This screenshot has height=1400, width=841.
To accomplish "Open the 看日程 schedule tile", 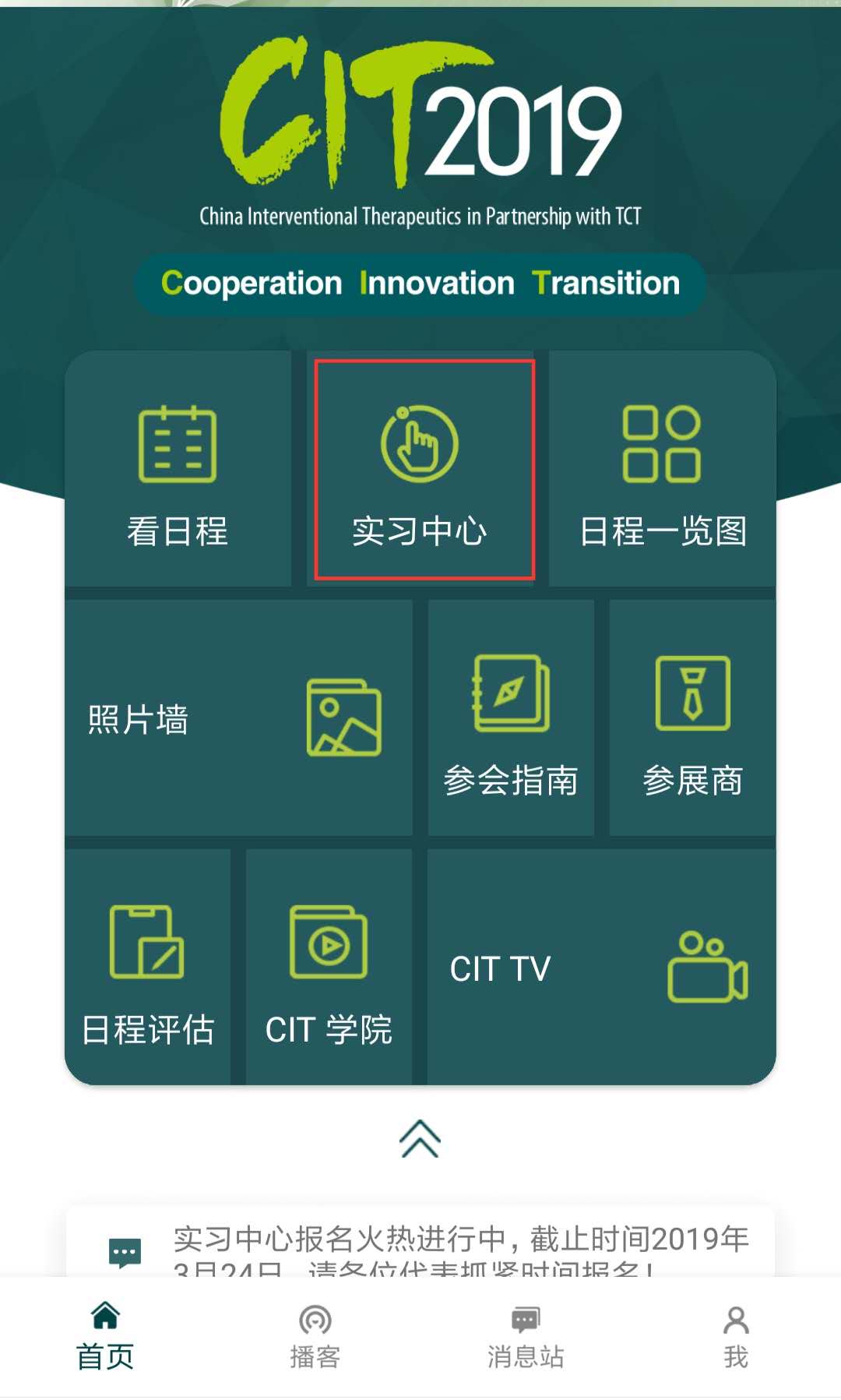I will pos(178,469).
